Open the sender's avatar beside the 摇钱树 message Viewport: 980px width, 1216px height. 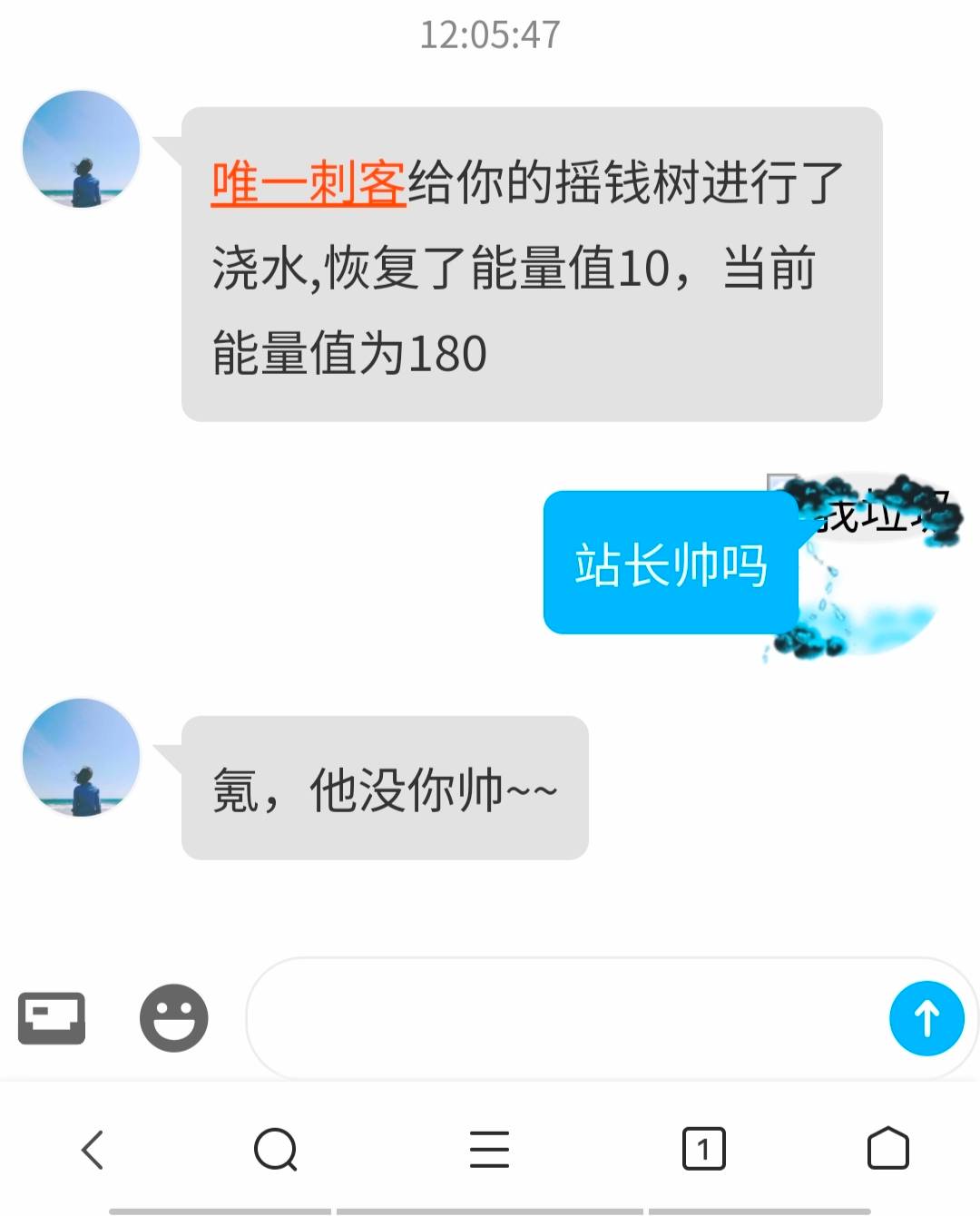(x=82, y=149)
